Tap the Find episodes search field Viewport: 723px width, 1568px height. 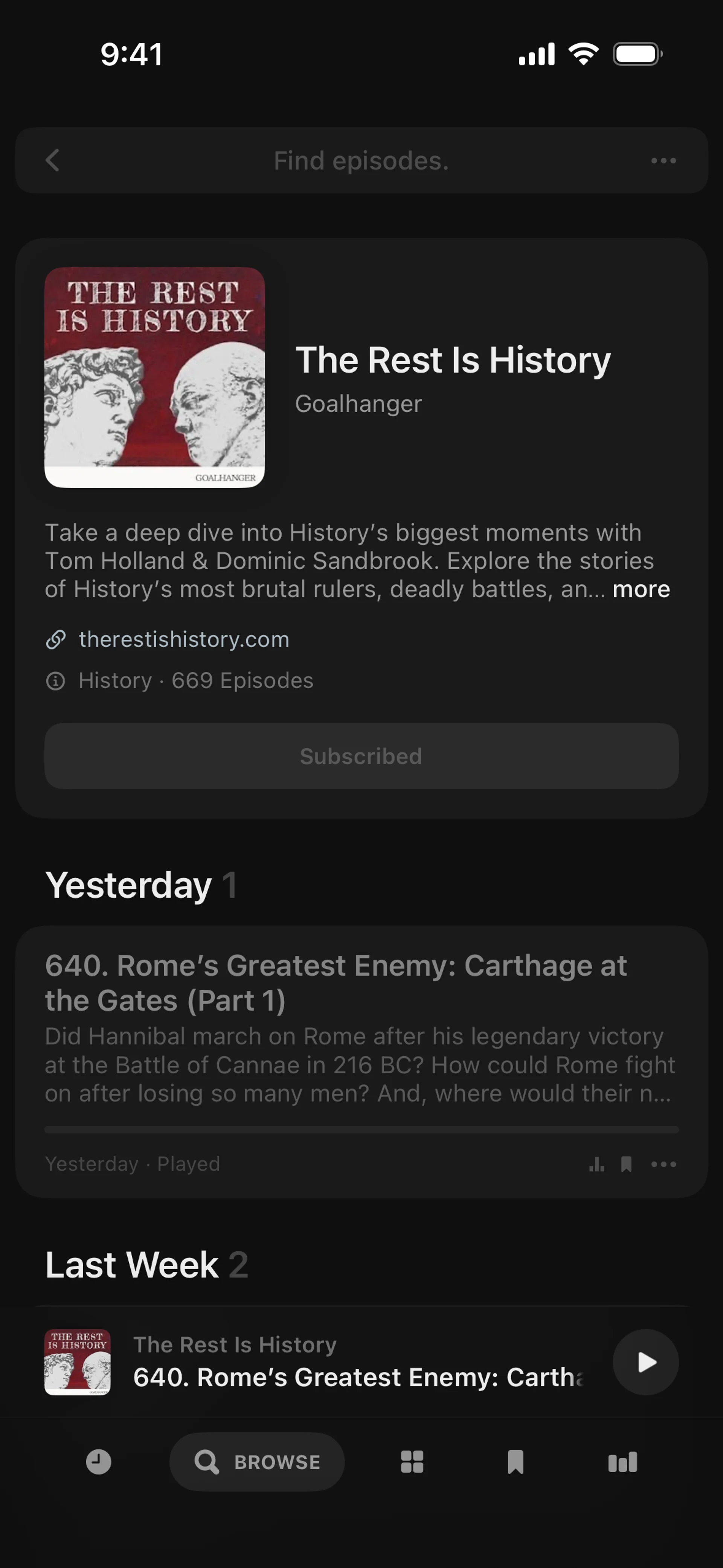tap(360, 161)
